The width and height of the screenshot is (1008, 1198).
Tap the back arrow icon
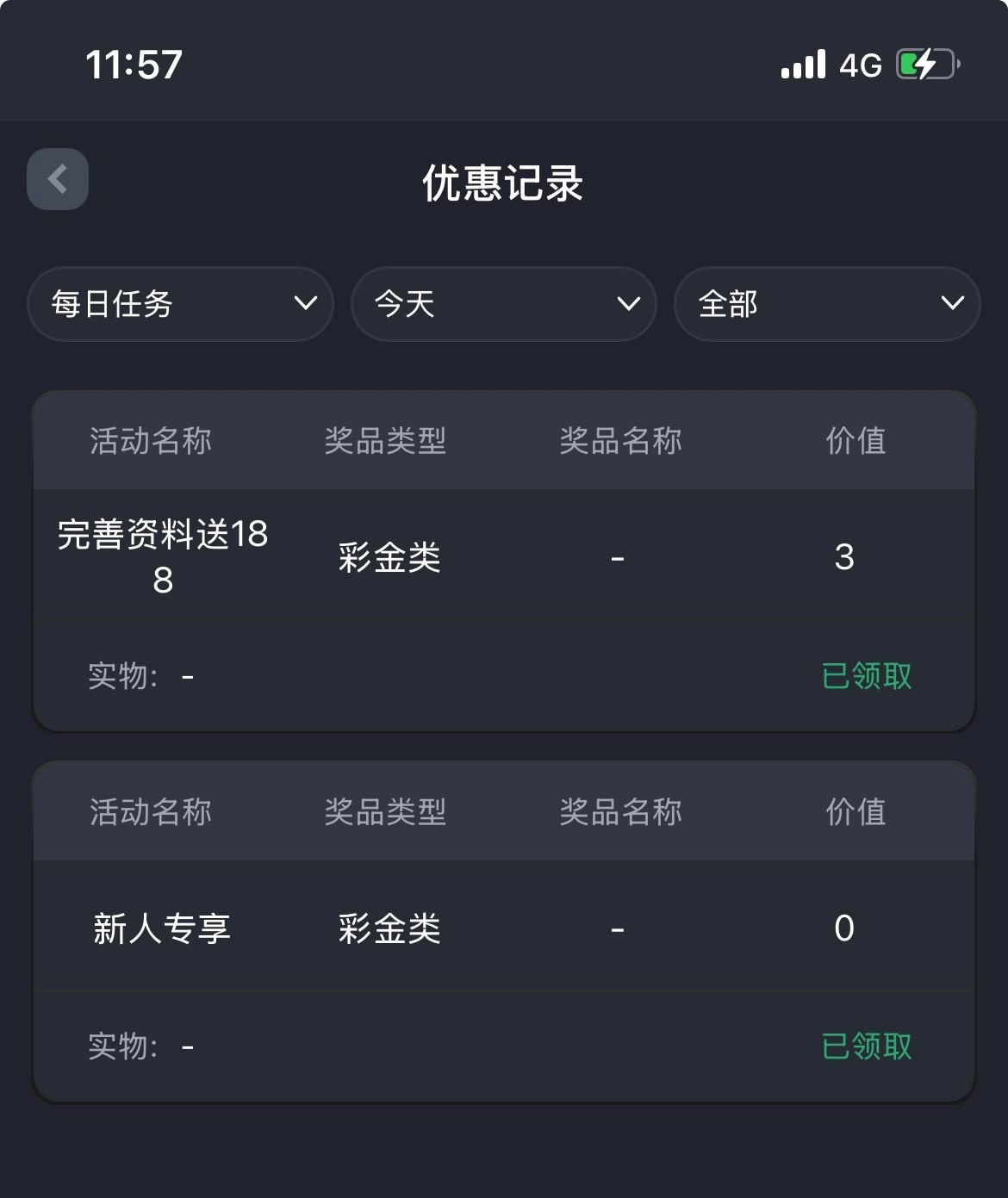coord(57,178)
